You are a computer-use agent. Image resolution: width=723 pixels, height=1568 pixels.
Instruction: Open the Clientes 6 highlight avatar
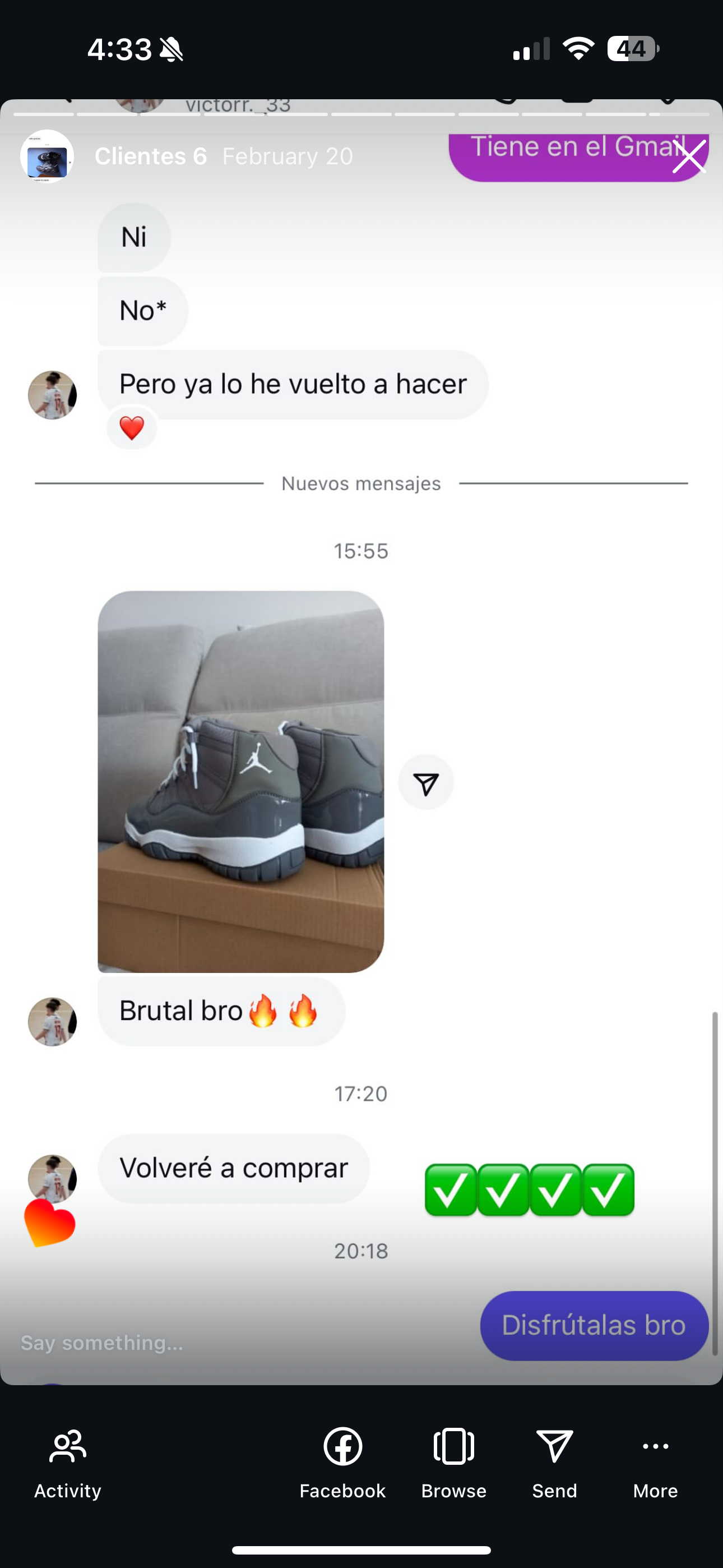click(x=47, y=156)
